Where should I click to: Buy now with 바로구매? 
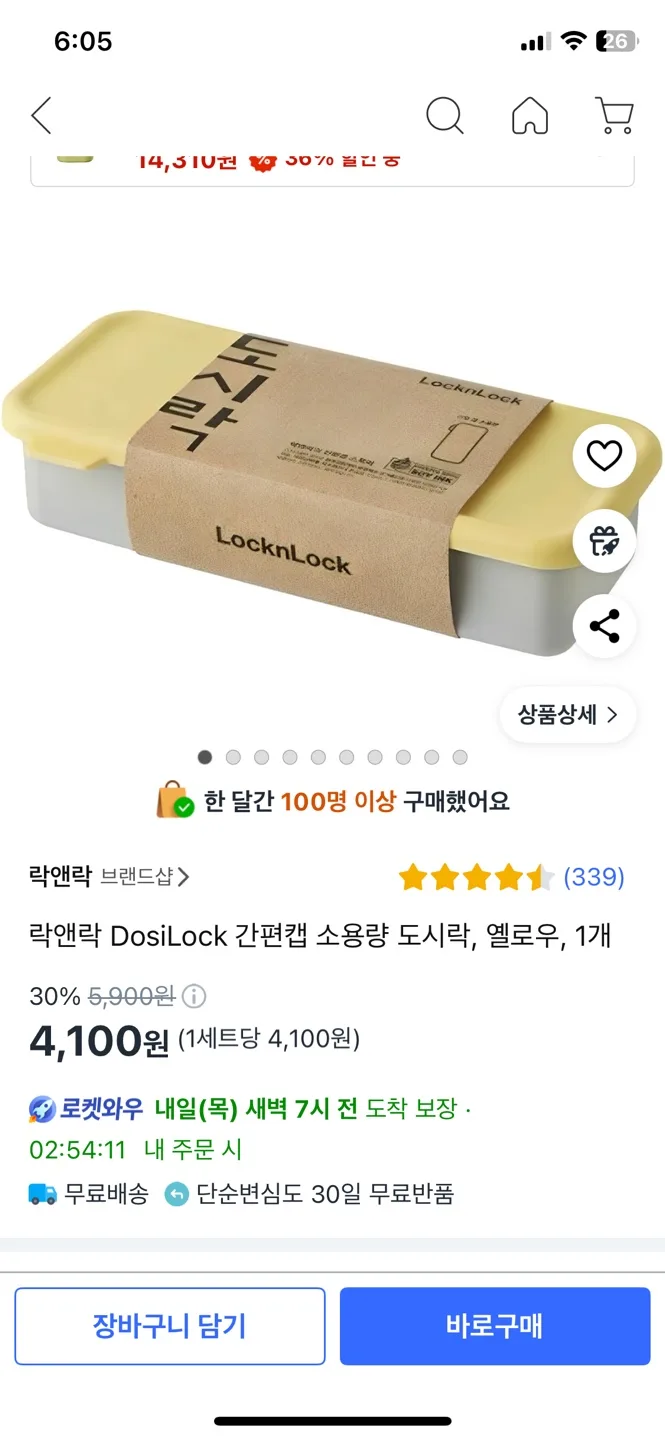click(495, 1326)
